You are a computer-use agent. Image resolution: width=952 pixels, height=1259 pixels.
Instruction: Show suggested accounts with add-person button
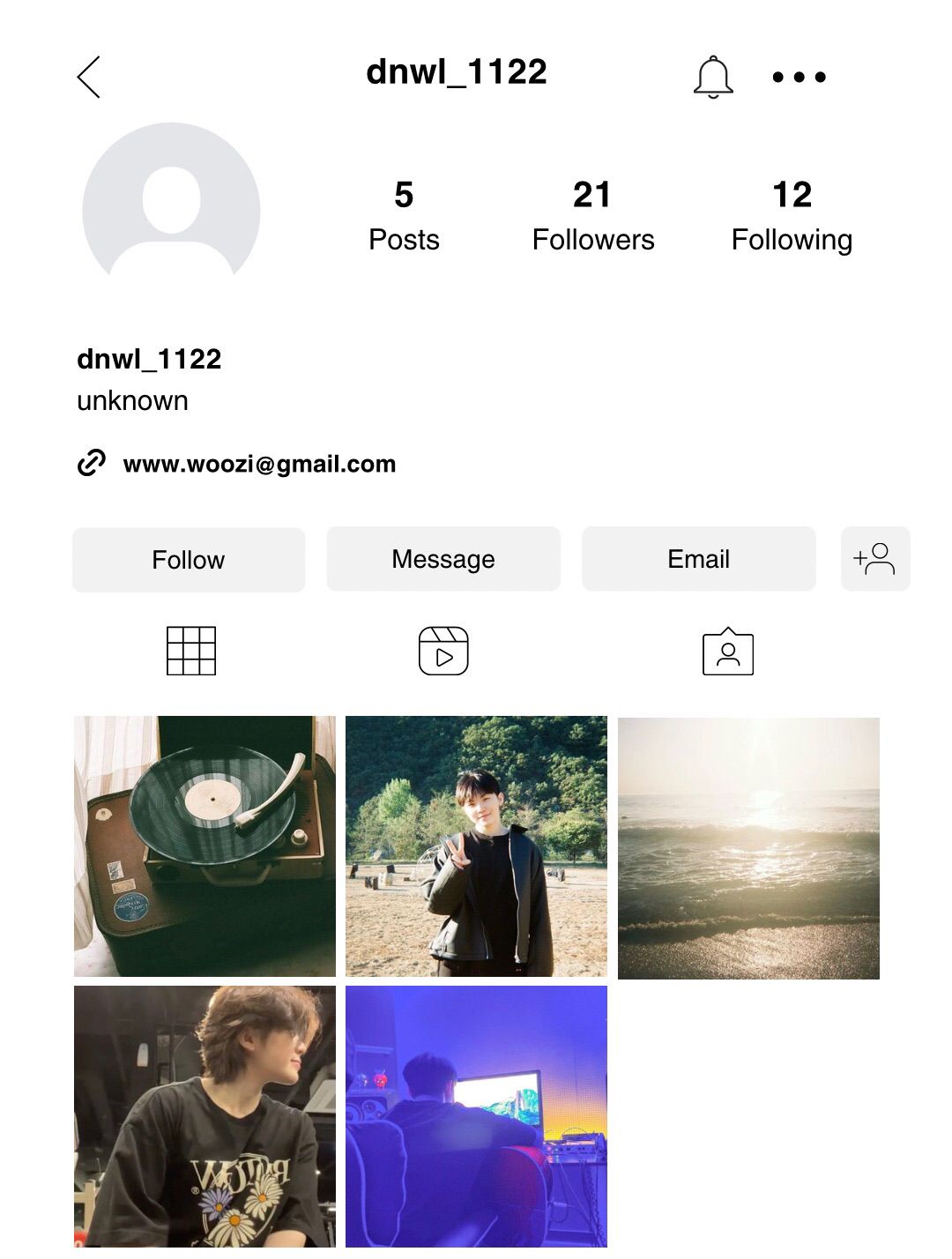pyautogui.click(x=874, y=559)
